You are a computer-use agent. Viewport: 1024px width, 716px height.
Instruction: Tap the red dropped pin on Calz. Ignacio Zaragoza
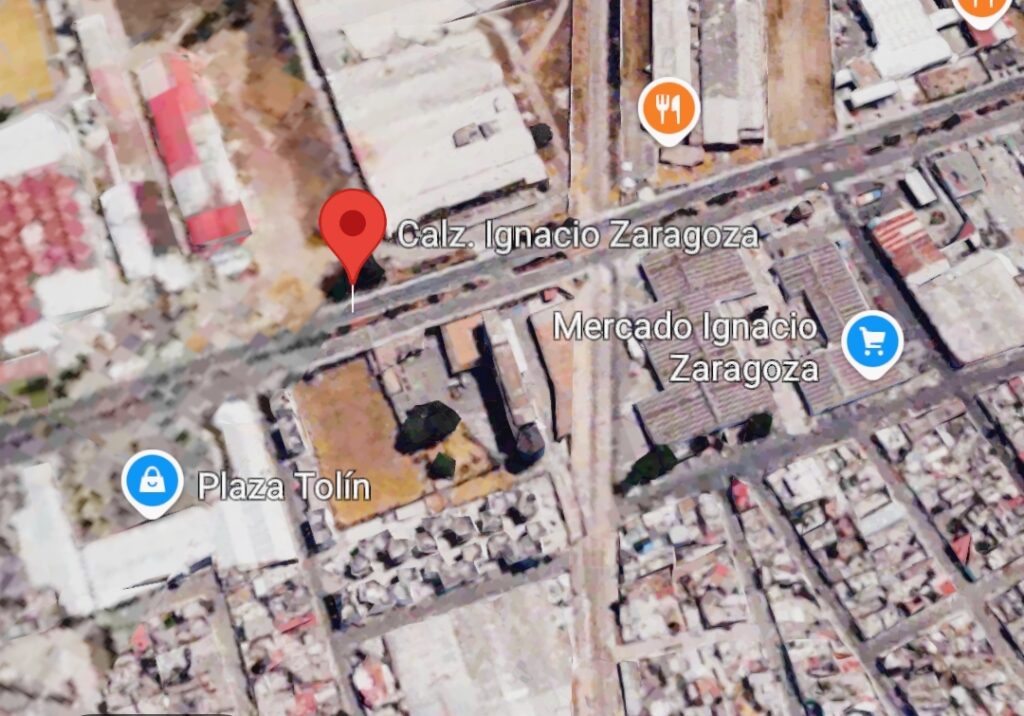coord(352,227)
